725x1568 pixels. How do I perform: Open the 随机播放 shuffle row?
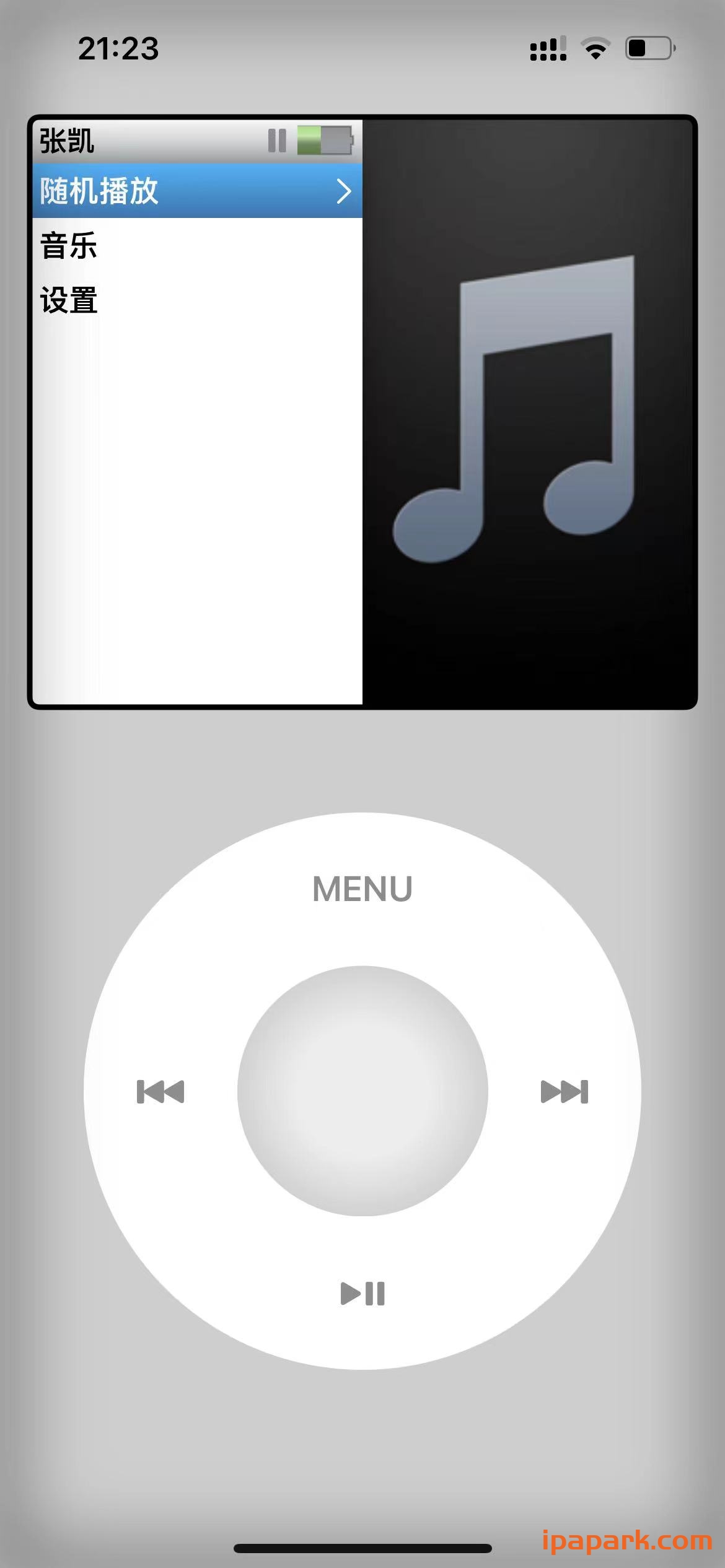197,191
